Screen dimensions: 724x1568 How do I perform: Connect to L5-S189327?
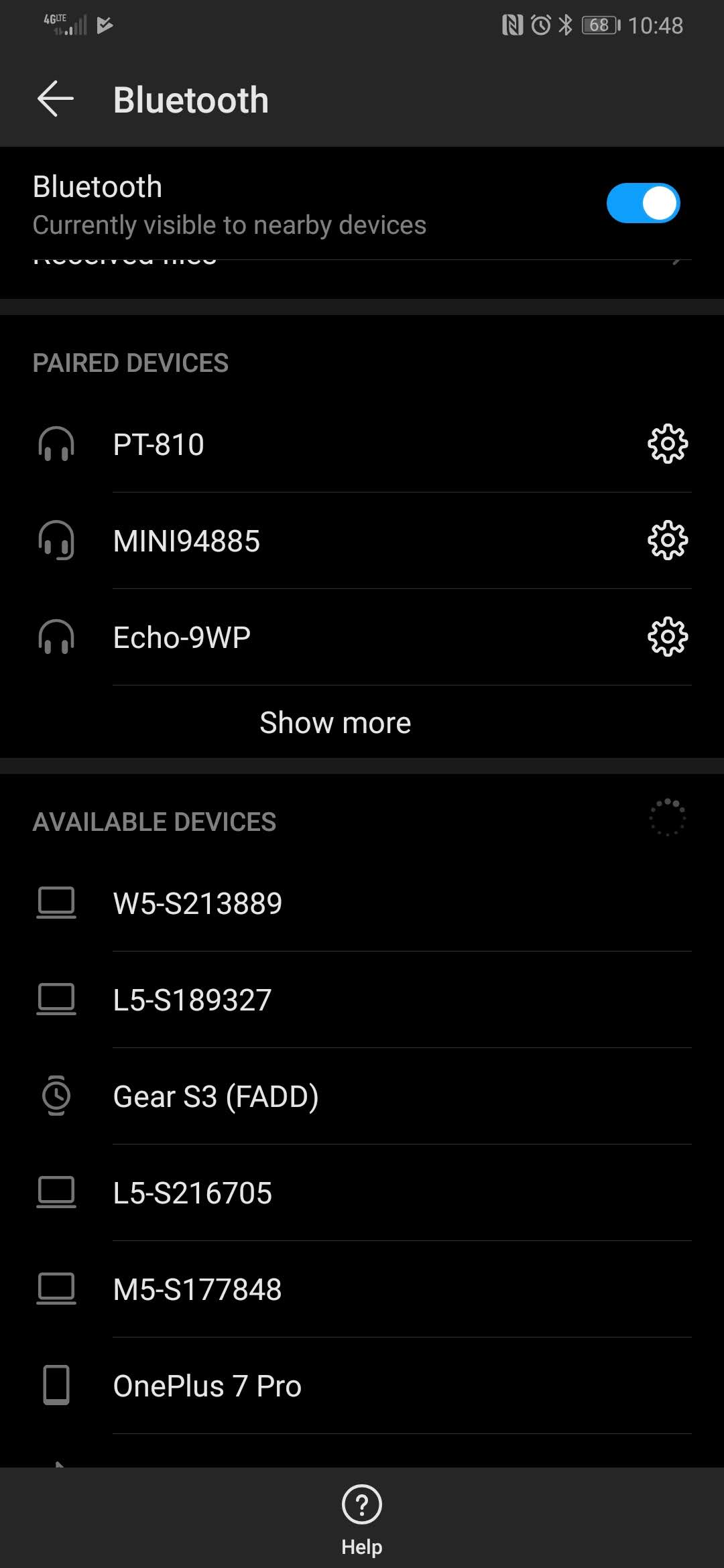(268, 999)
